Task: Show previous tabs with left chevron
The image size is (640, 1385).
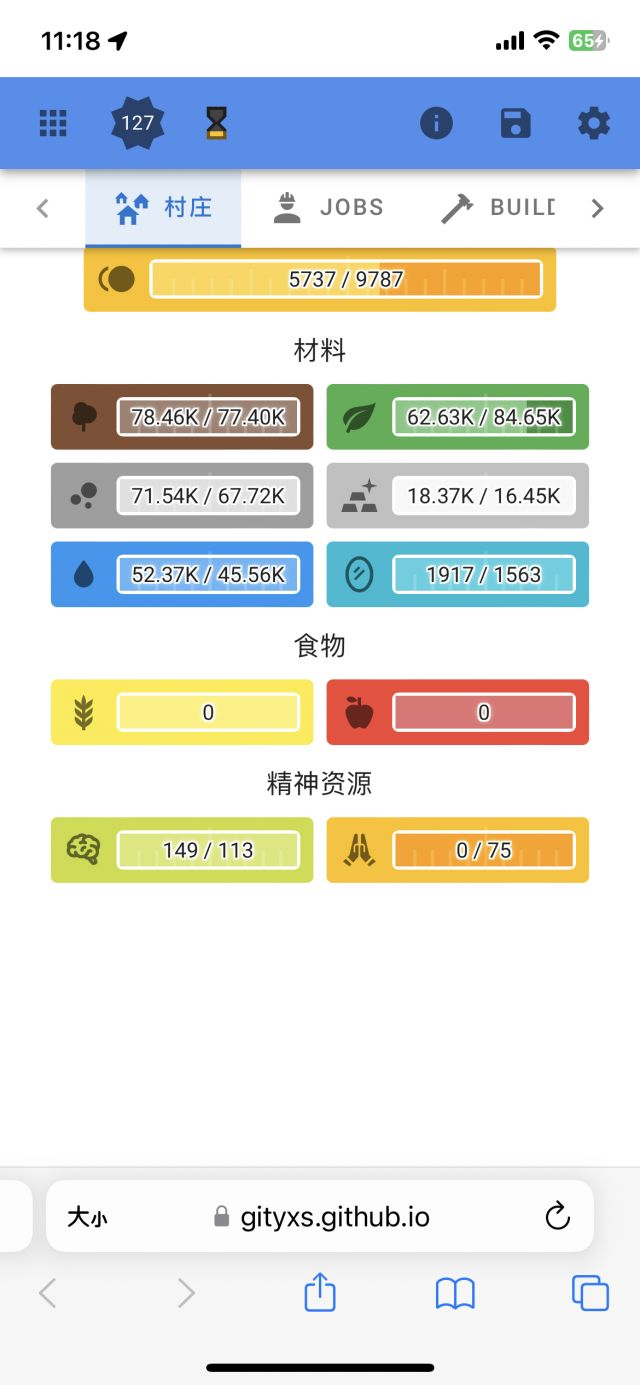Action: tap(42, 208)
